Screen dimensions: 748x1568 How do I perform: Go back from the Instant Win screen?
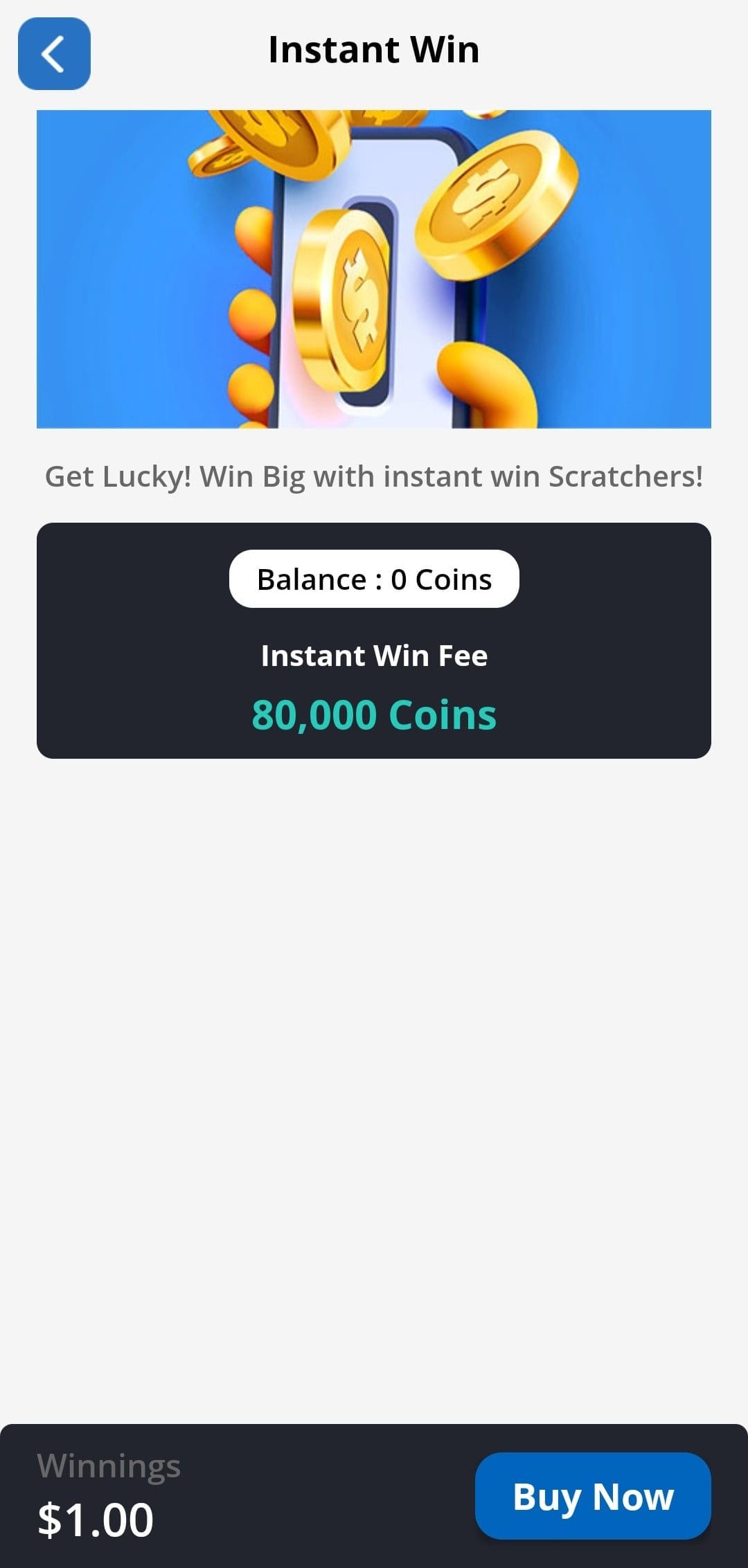coord(54,54)
